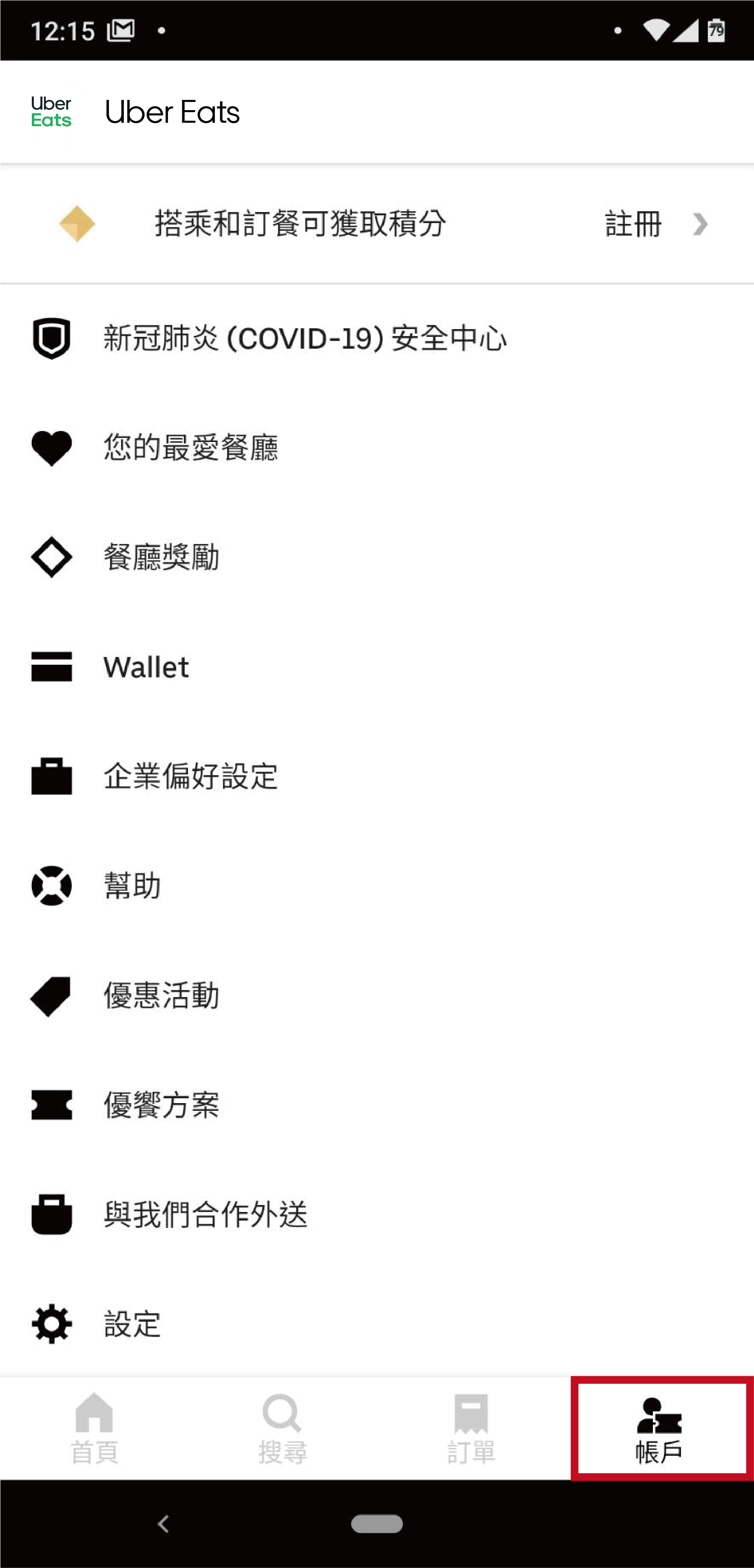Select 與我們合作外送
Viewport: 754px width, 1568px height.
click(206, 1215)
